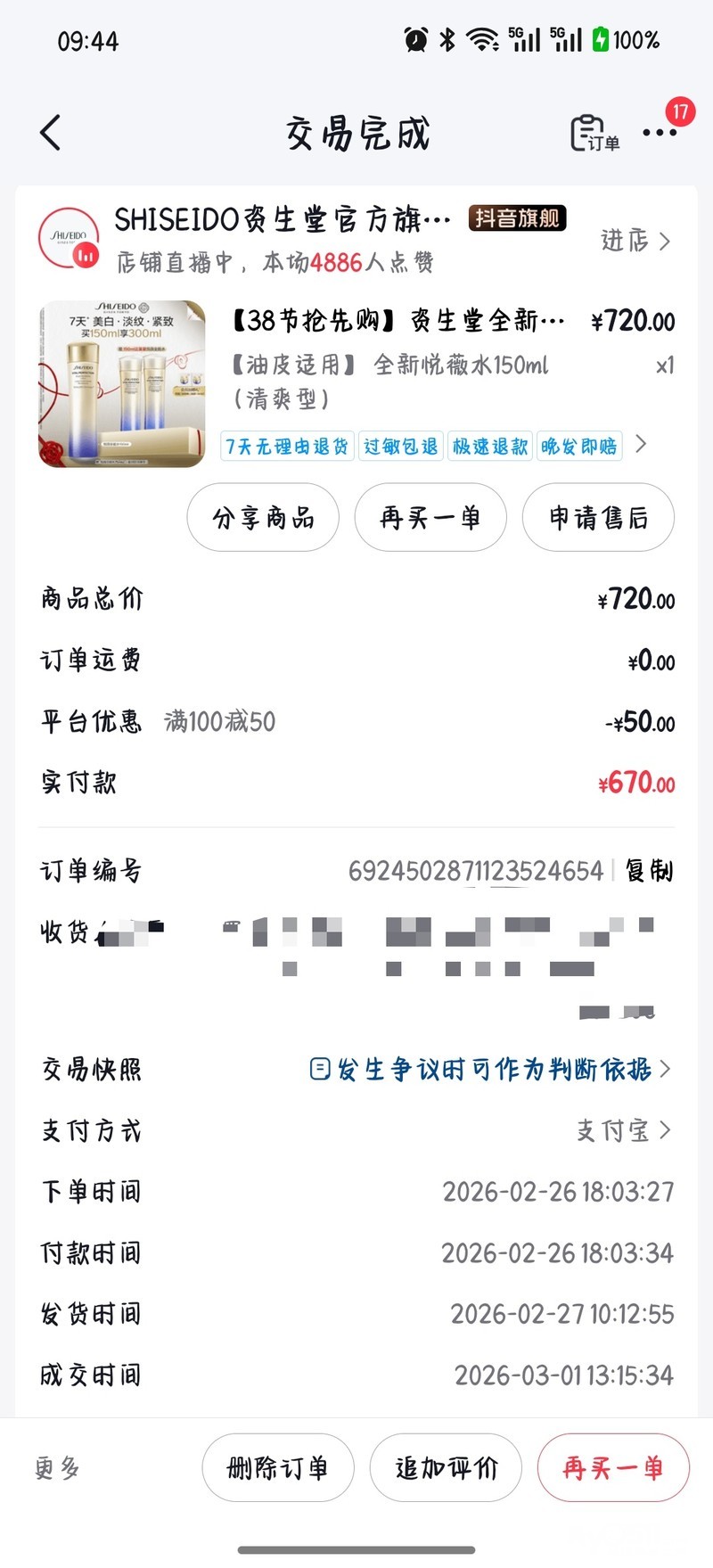Tap 分享商品 to share the product

click(x=263, y=518)
